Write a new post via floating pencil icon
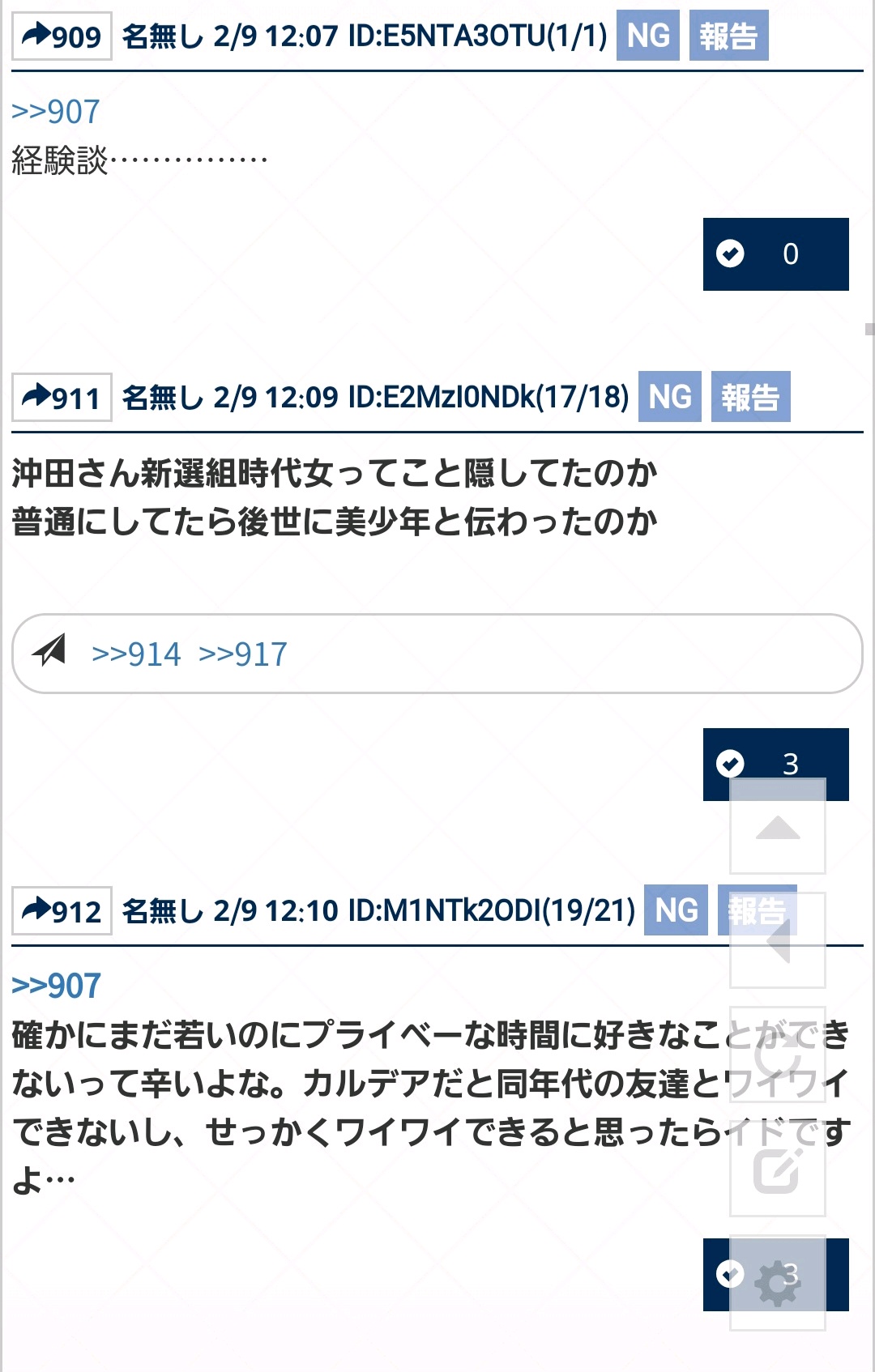Screen dimensions: 875x1372 click(x=777, y=1170)
